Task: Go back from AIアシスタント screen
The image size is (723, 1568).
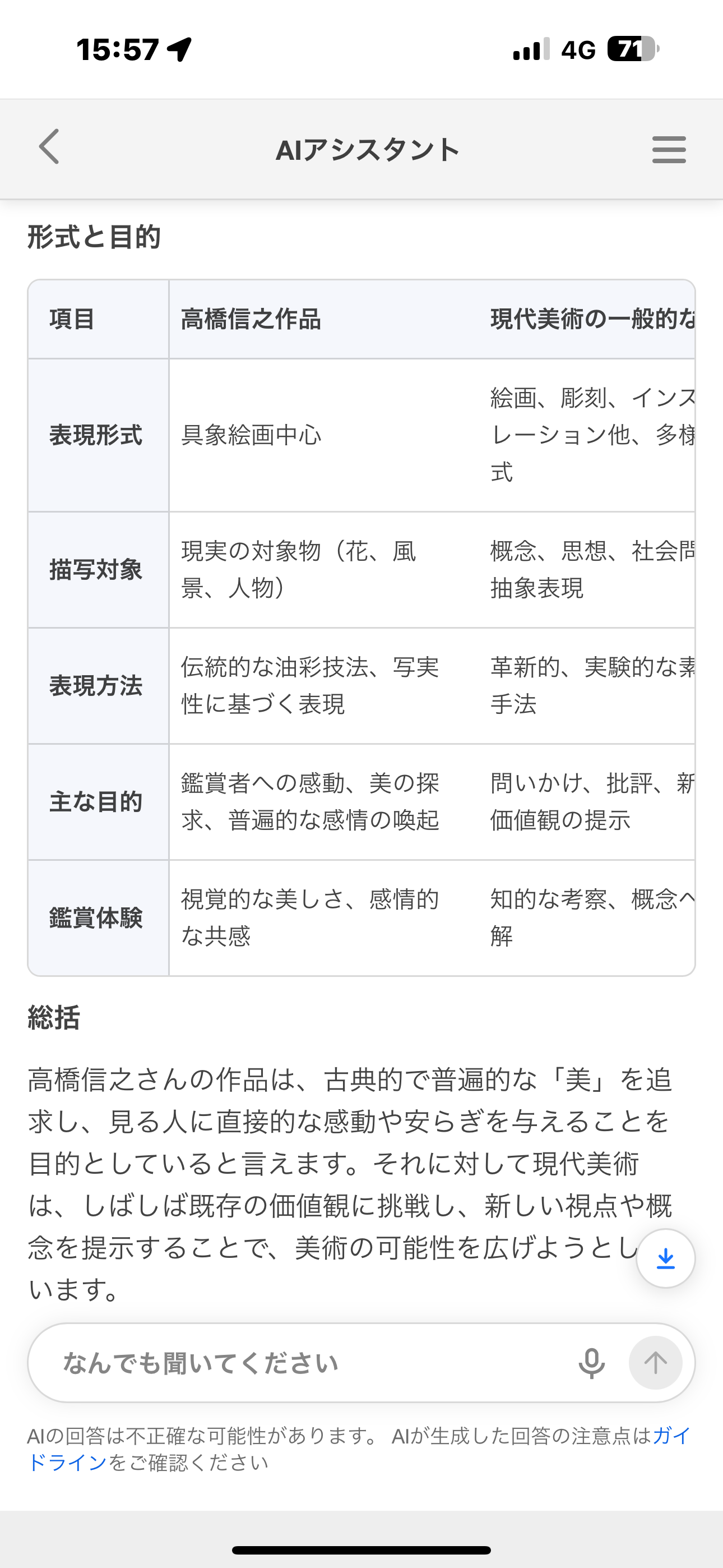Action: [x=49, y=147]
